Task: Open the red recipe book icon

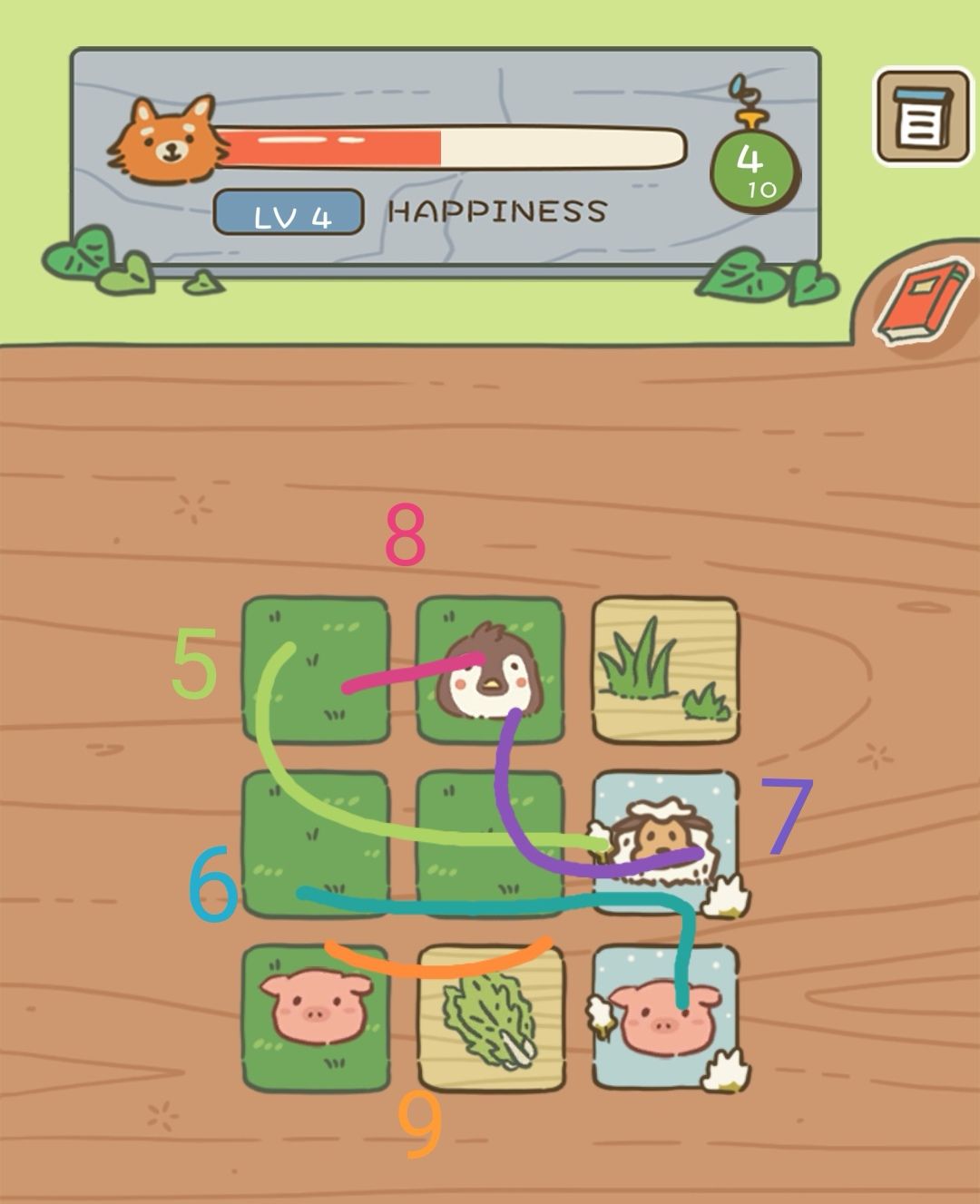Action: coord(927,297)
